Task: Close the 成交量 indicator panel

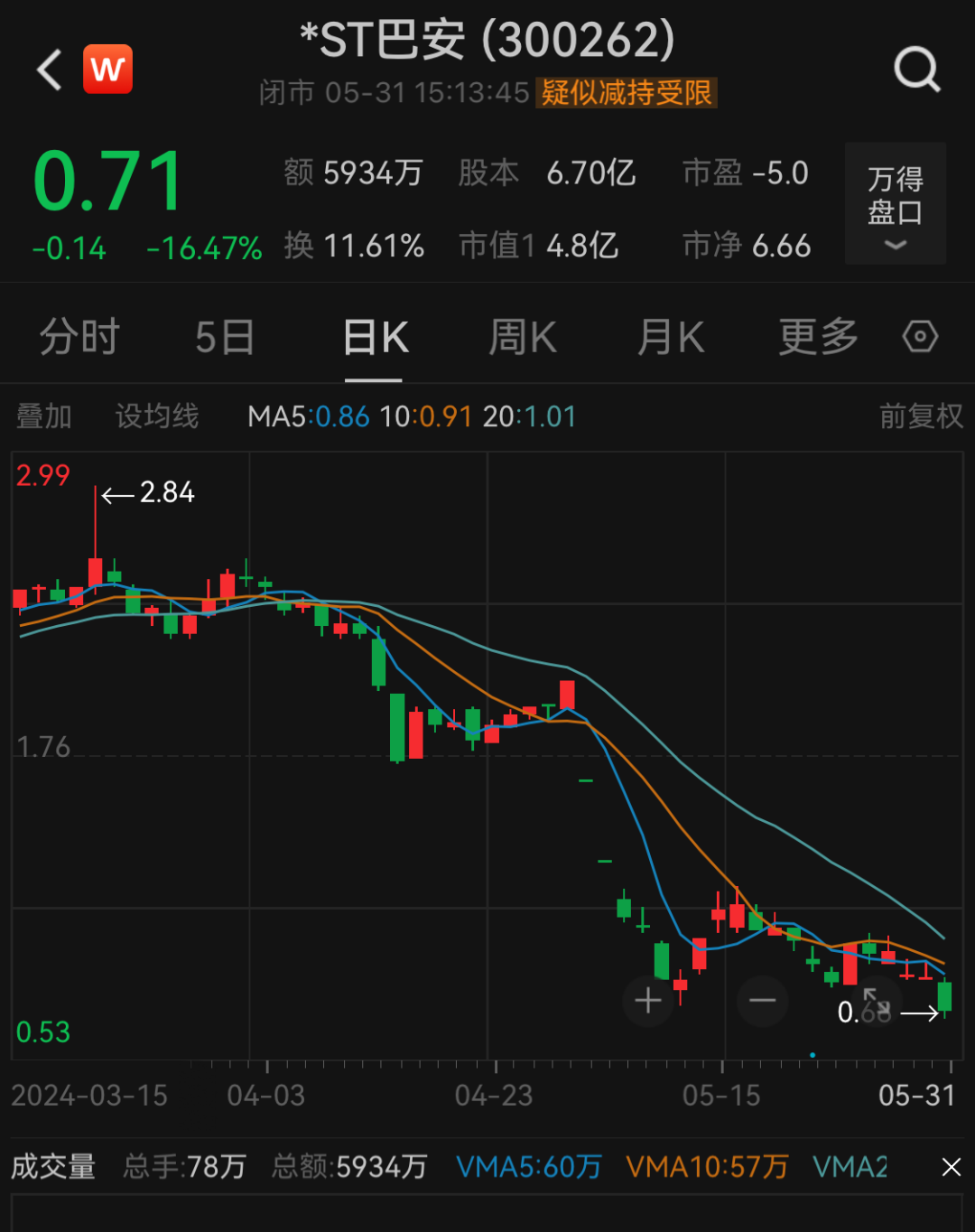Action: [952, 1167]
